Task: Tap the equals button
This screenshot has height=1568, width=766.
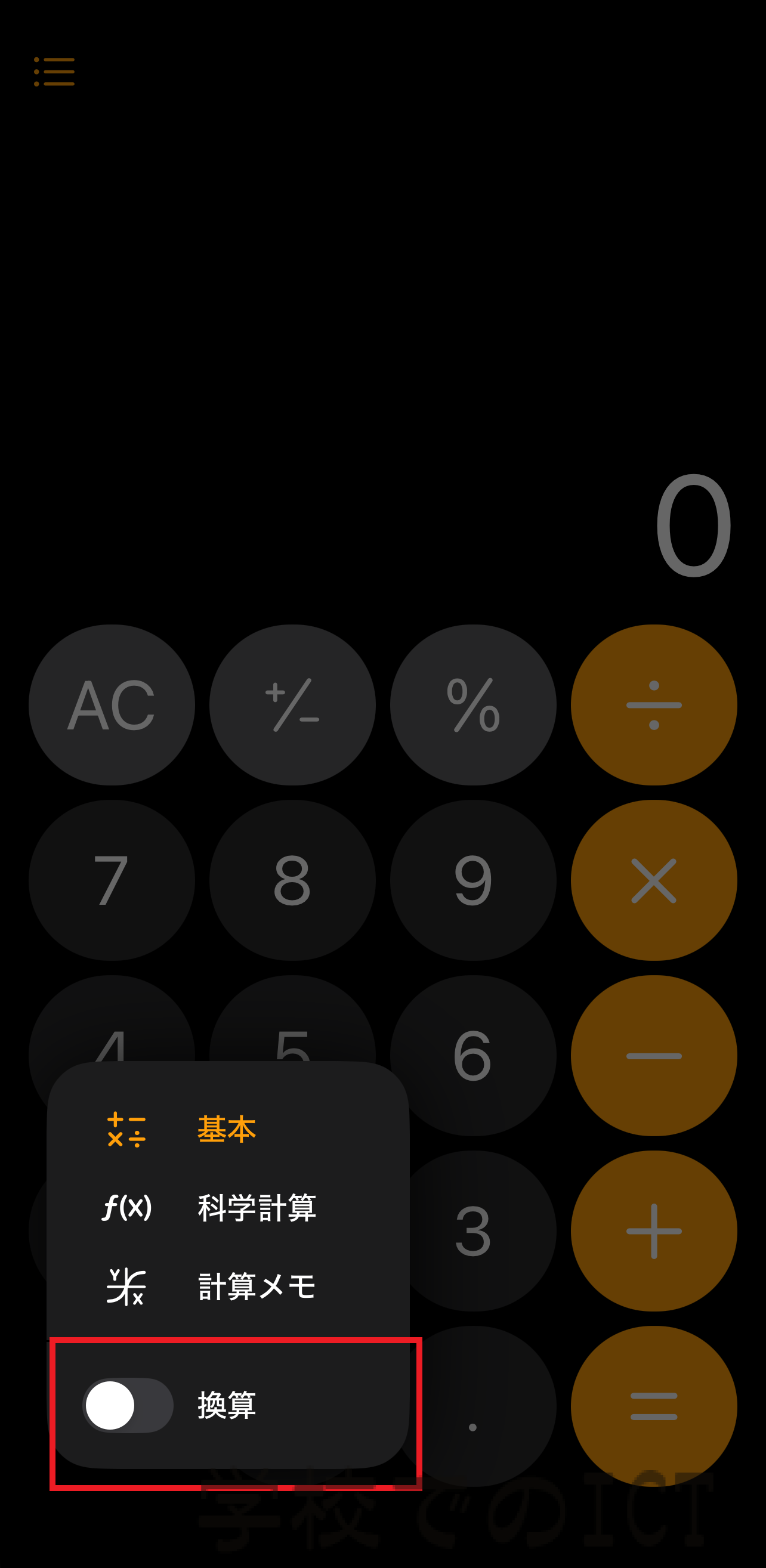Action: point(654,1406)
